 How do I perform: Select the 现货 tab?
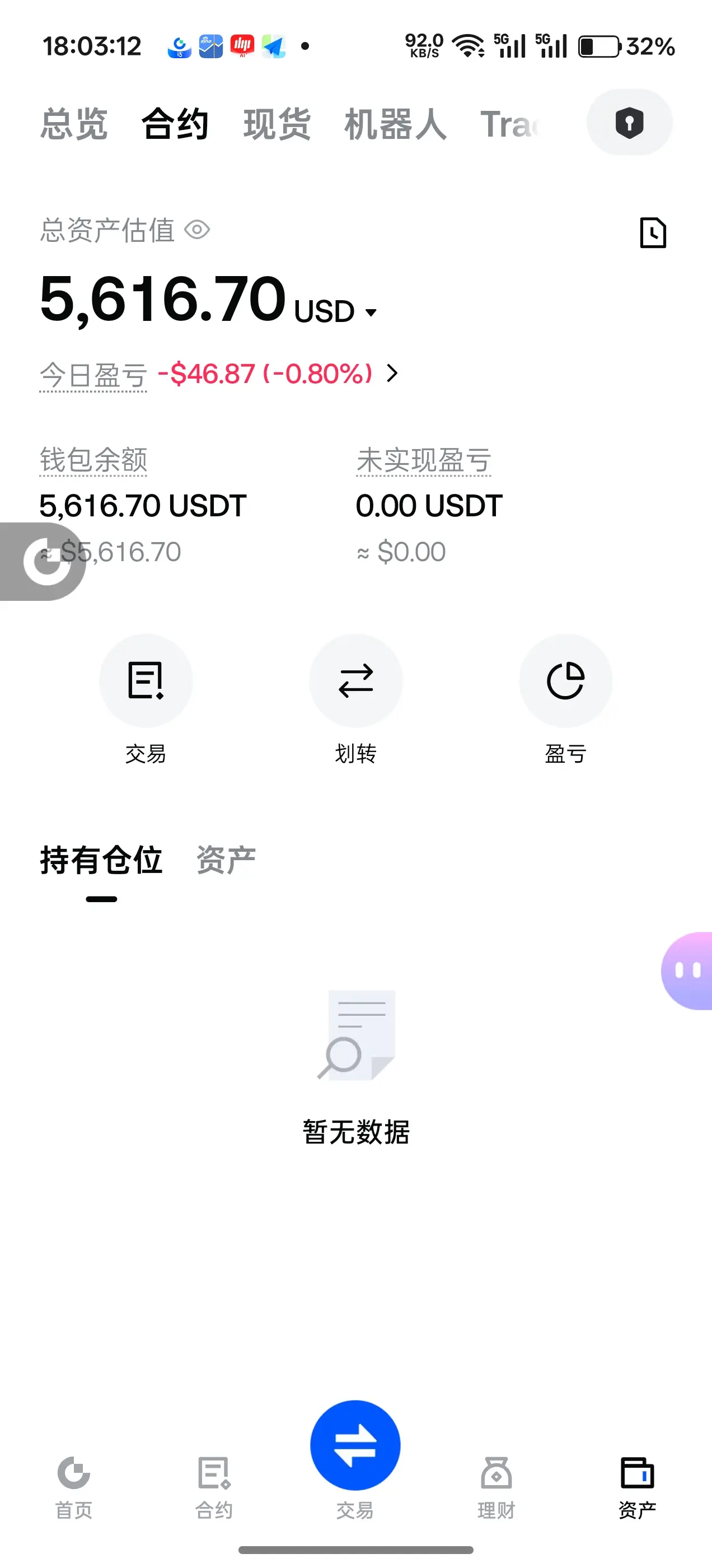[277, 124]
